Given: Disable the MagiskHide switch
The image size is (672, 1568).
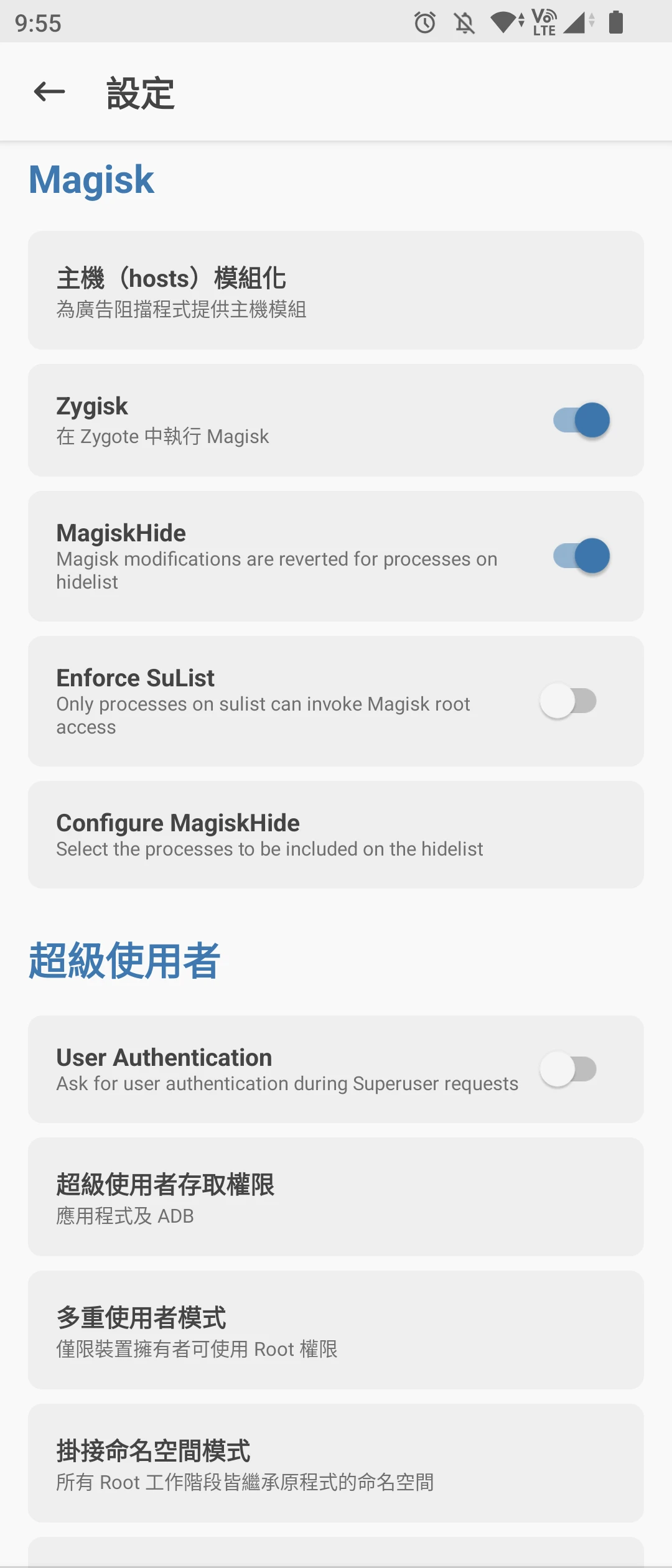Looking at the screenshot, I should [x=581, y=556].
